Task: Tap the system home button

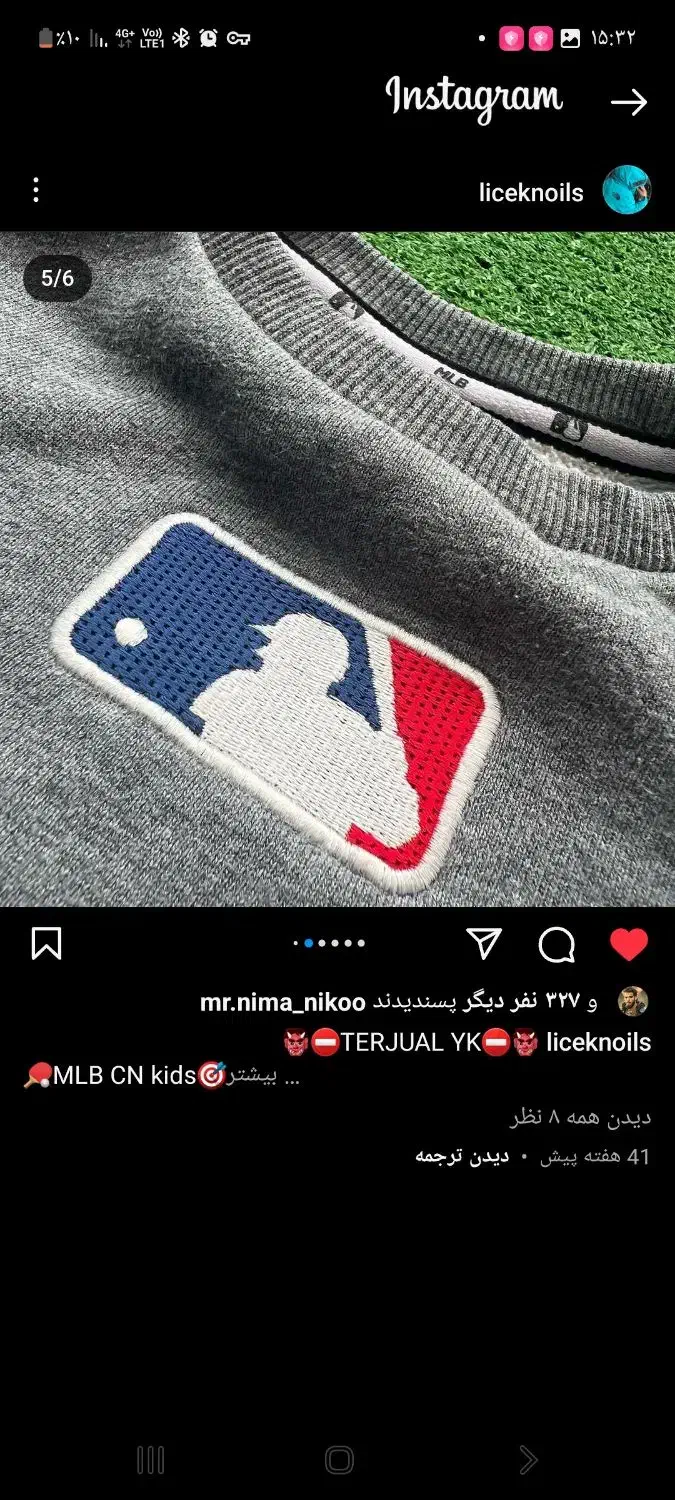Action: [x=339, y=1460]
